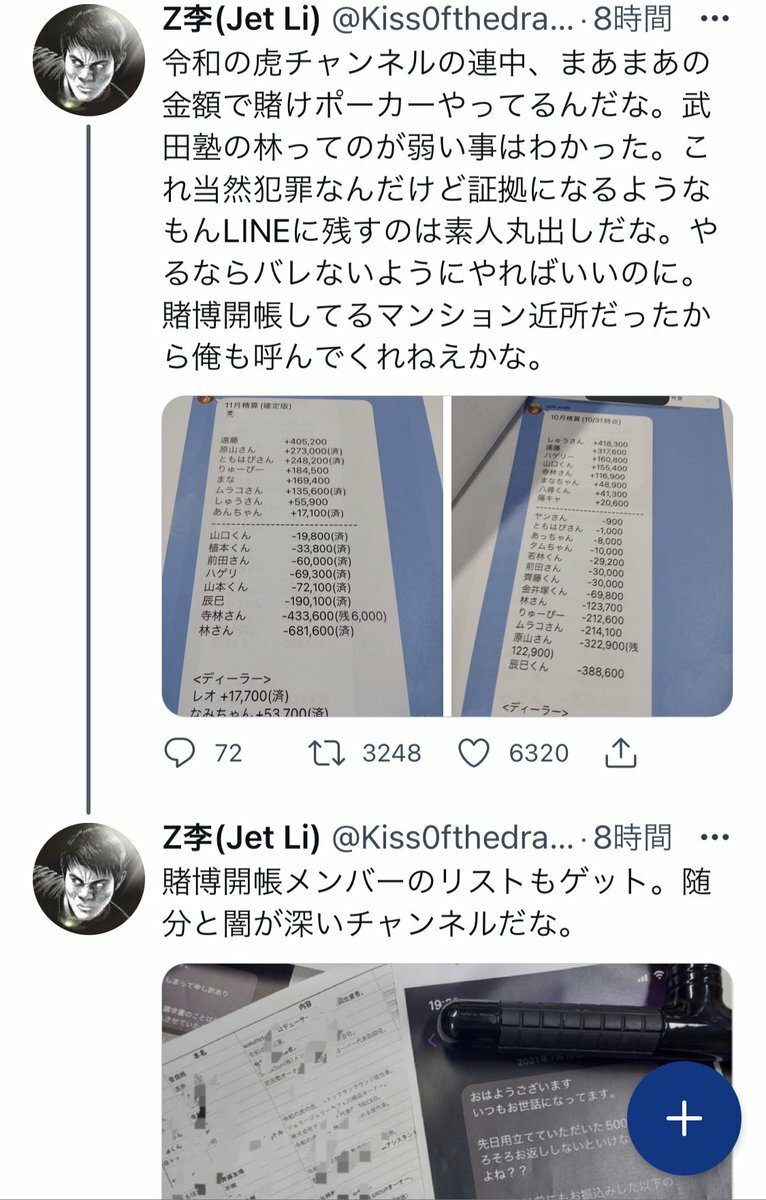This screenshot has height=1200, width=766.
Task: Share the first tweet
Action: (621, 753)
